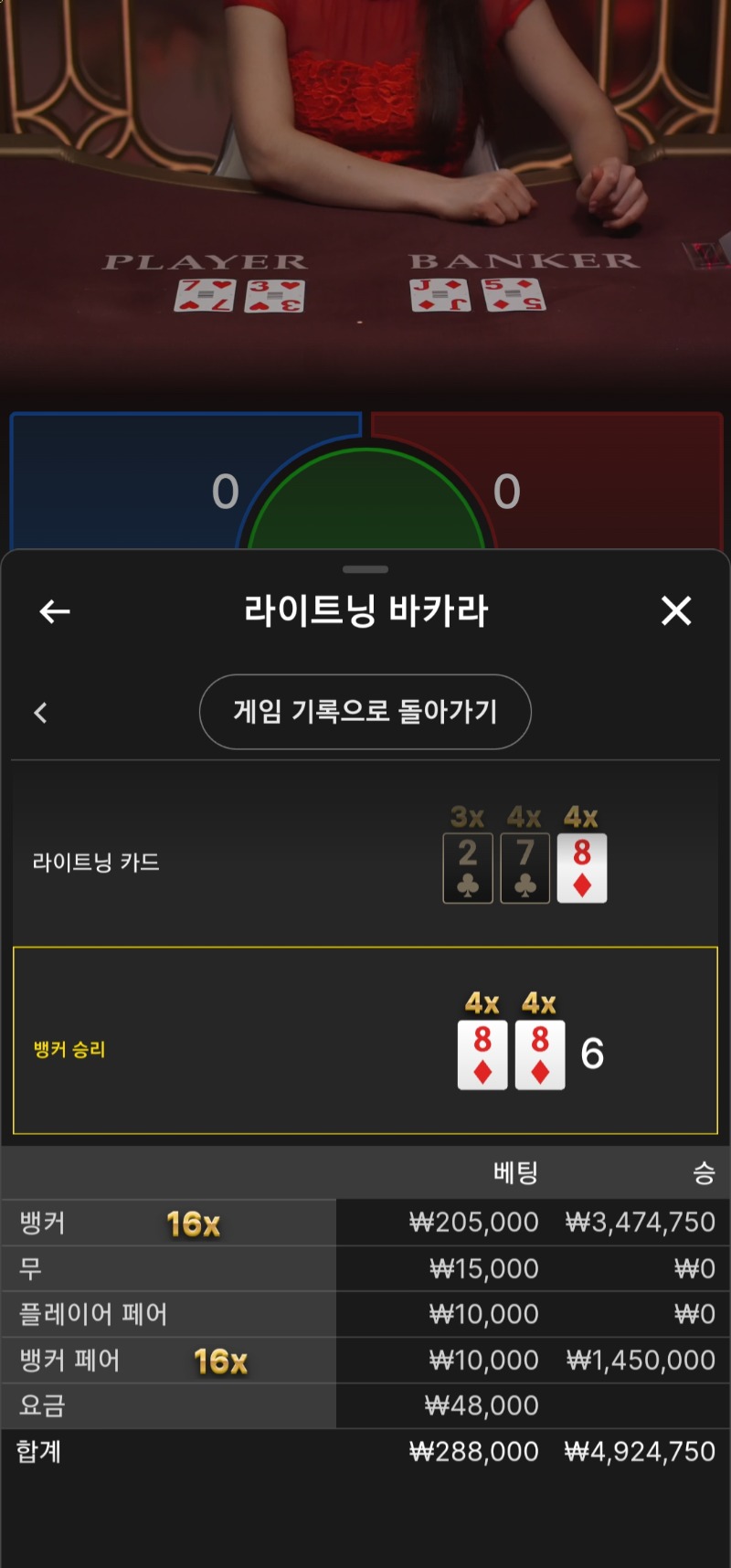Screen dimensions: 731x1568
Task: Close the 라이트닝 바카라 panel
Action: [676, 610]
